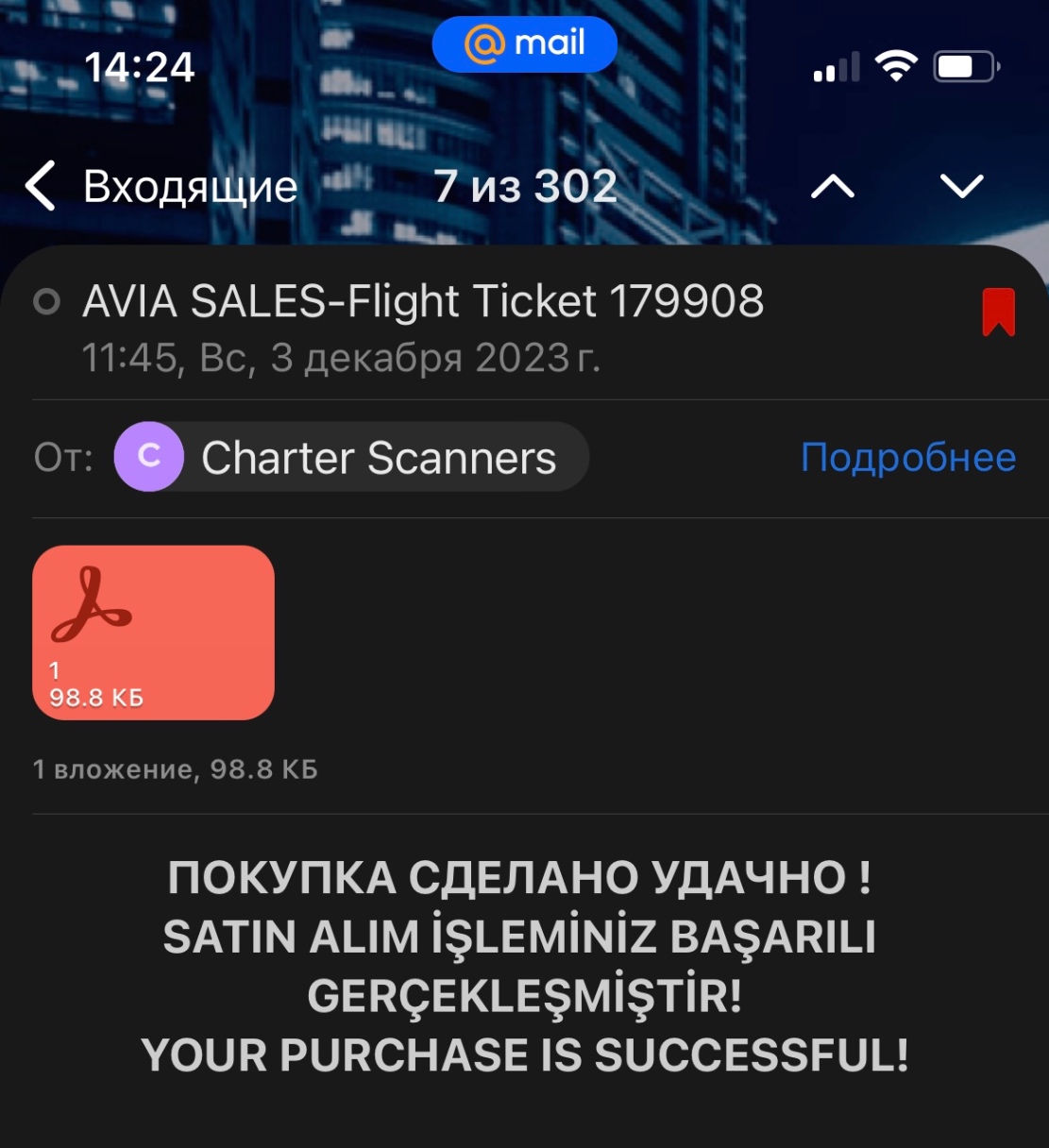Go back to Входящие inbox
The height and width of the screenshot is (1148, 1049).
161,186
